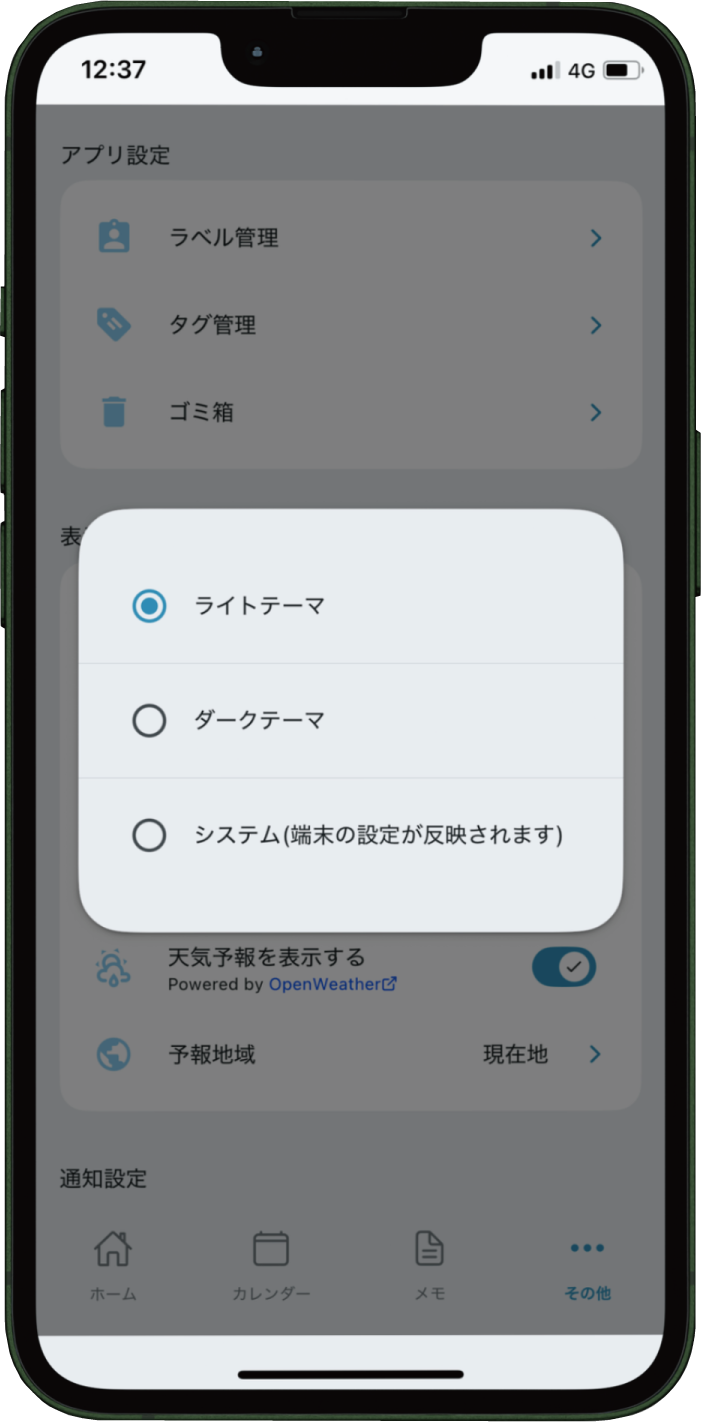The width and height of the screenshot is (701, 1422).
Task: Open タグ管理 settings row
Action: click(350, 325)
